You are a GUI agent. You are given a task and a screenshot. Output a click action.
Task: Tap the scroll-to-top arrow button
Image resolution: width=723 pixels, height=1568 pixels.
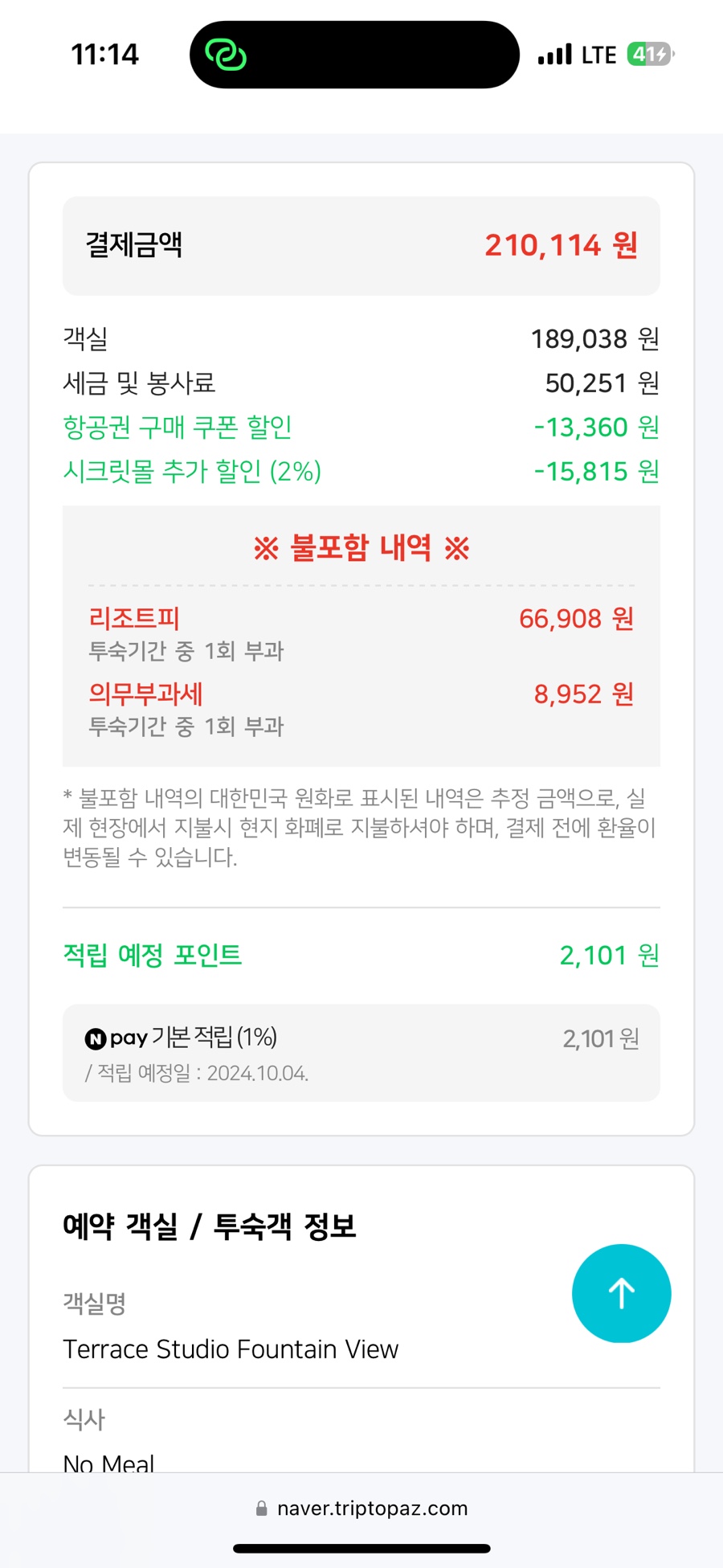click(621, 1293)
